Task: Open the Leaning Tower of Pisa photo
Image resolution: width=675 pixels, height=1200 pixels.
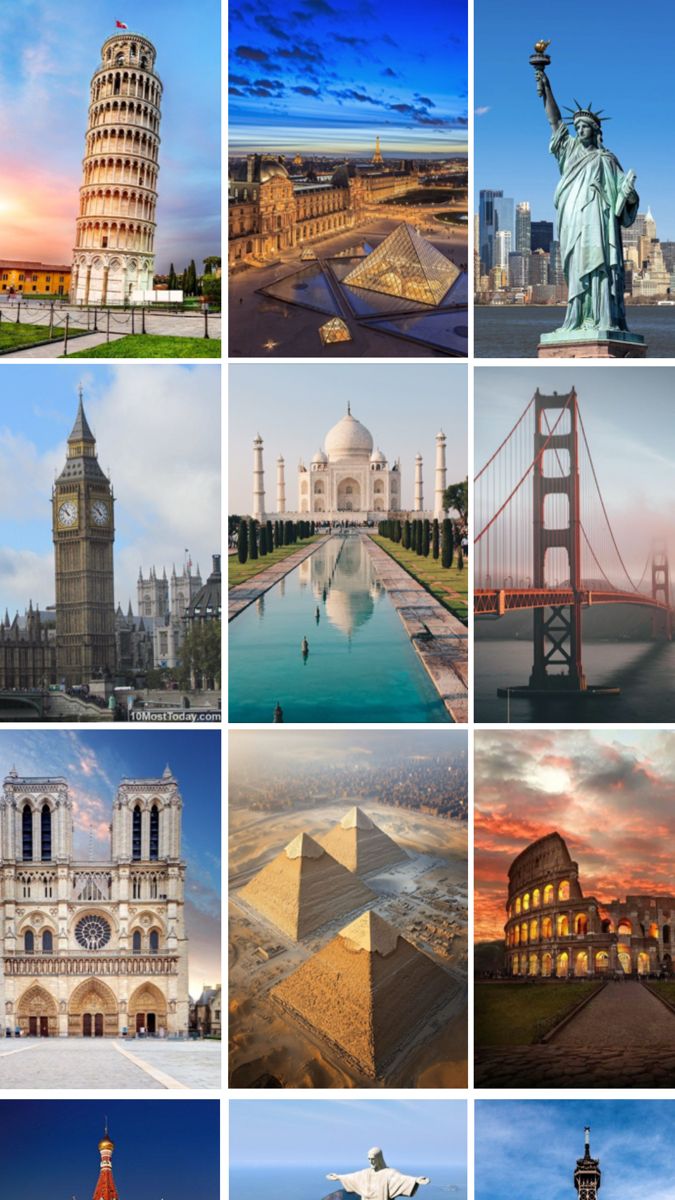Action: tap(110, 179)
